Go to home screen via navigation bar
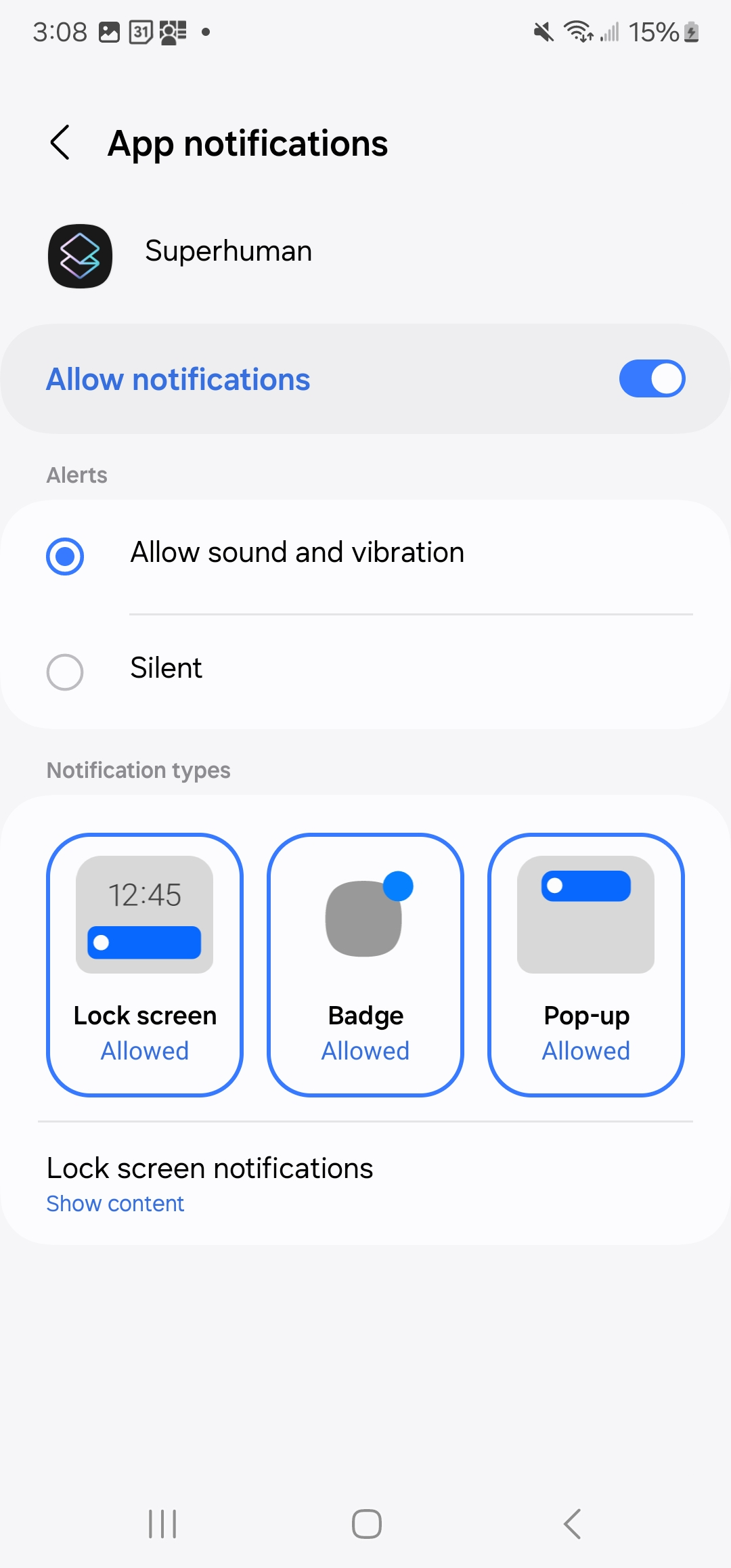Image resolution: width=731 pixels, height=1568 pixels. point(366,1524)
